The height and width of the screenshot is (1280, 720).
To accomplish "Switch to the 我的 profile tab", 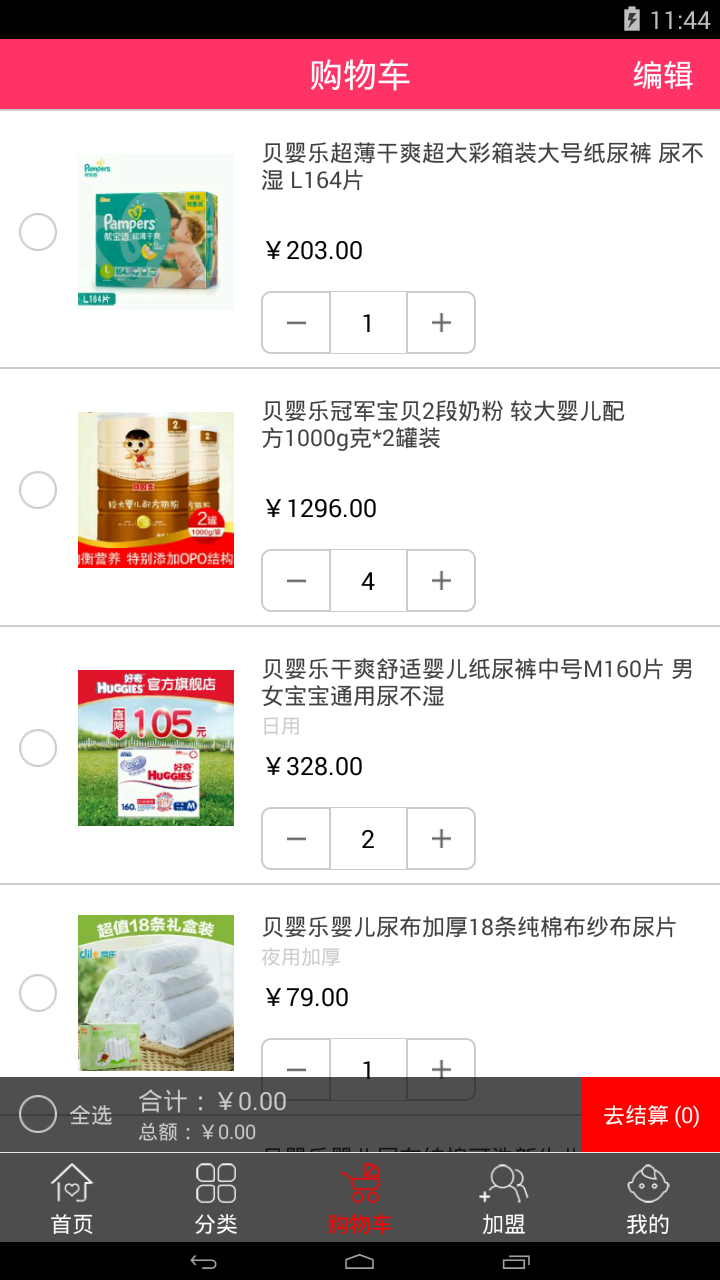I will (647, 1198).
